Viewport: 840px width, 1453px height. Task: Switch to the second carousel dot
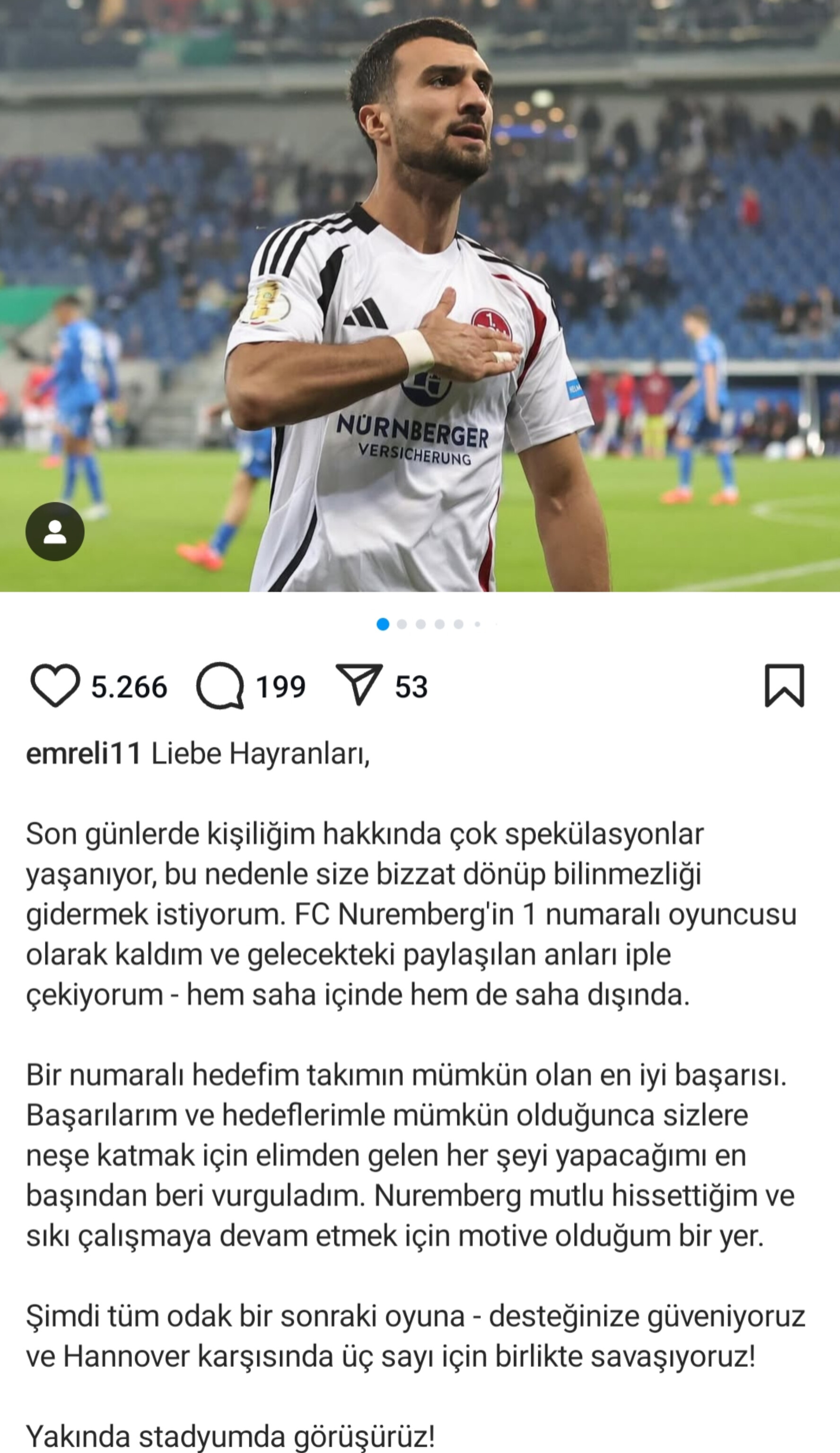click(x=401, y=623)
